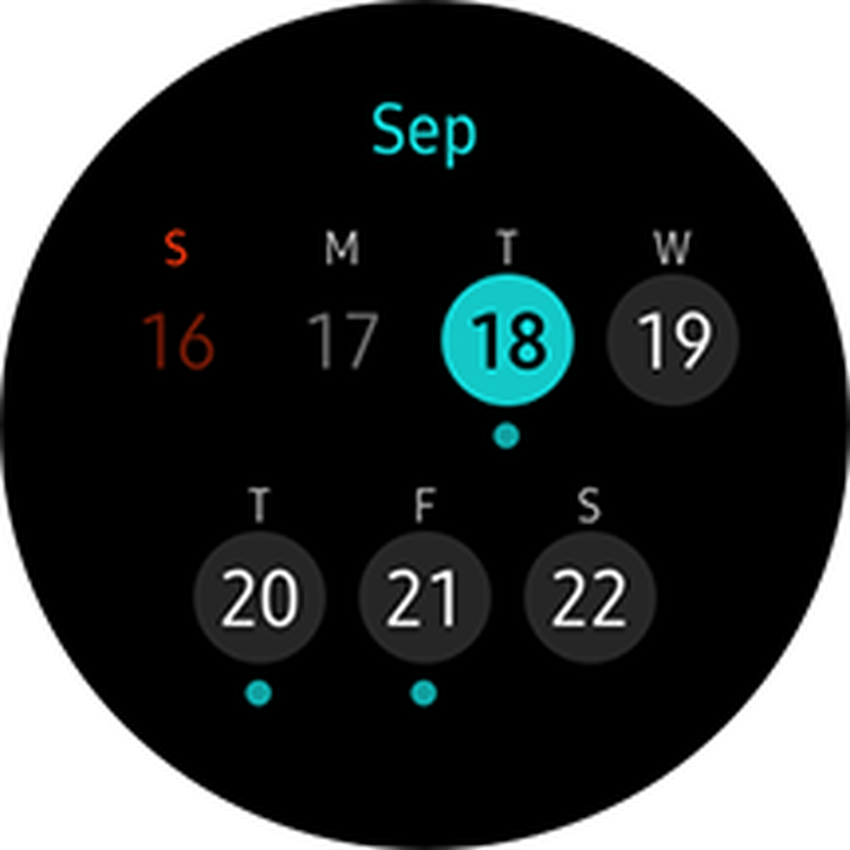Select Thursday the 20th

pos(259,598)
